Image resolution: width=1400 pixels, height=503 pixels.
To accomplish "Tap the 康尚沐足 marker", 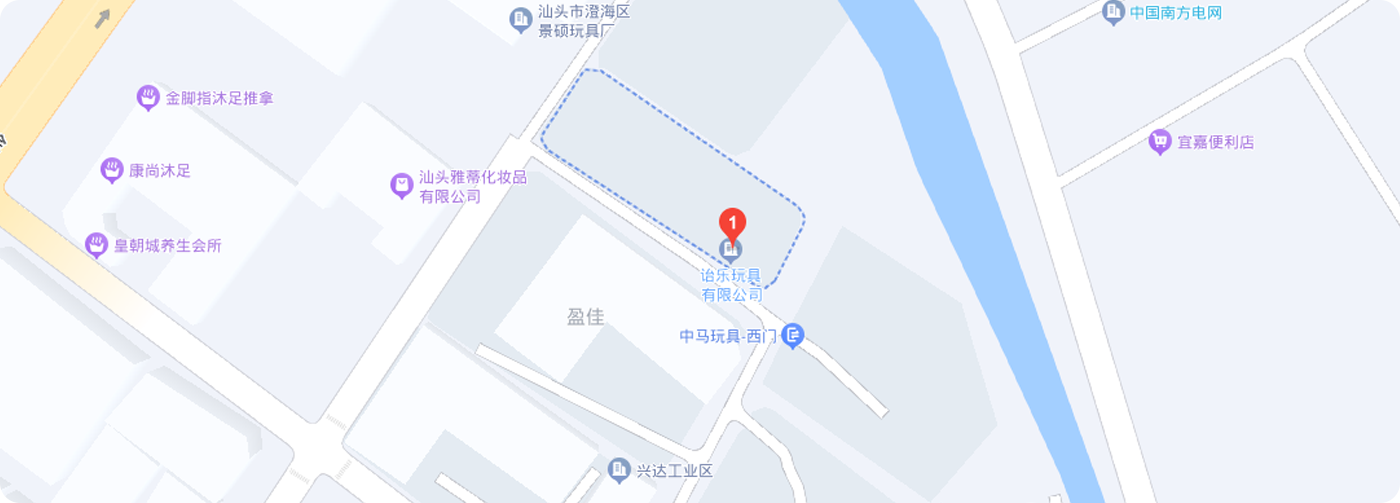I will pyautogui.click(x=112, y=171).
